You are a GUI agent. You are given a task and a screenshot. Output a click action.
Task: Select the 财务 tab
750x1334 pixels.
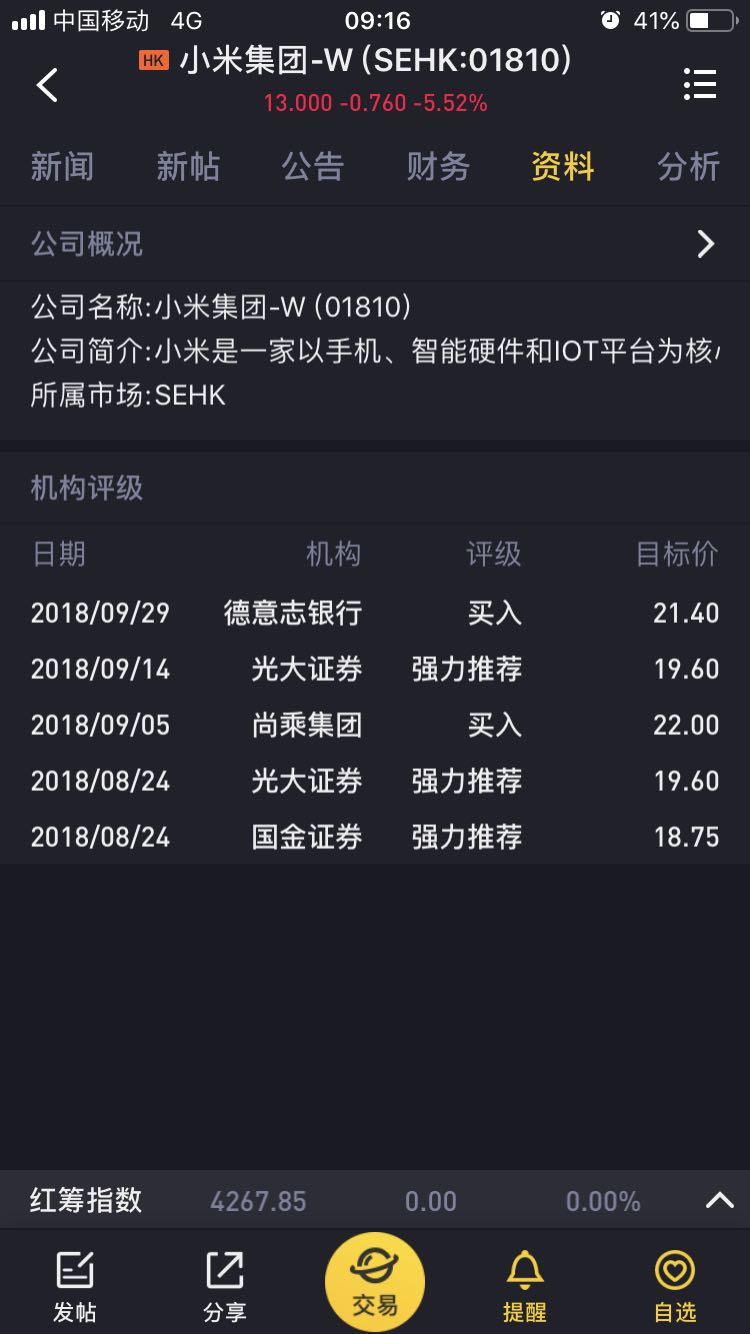point(438,166)
